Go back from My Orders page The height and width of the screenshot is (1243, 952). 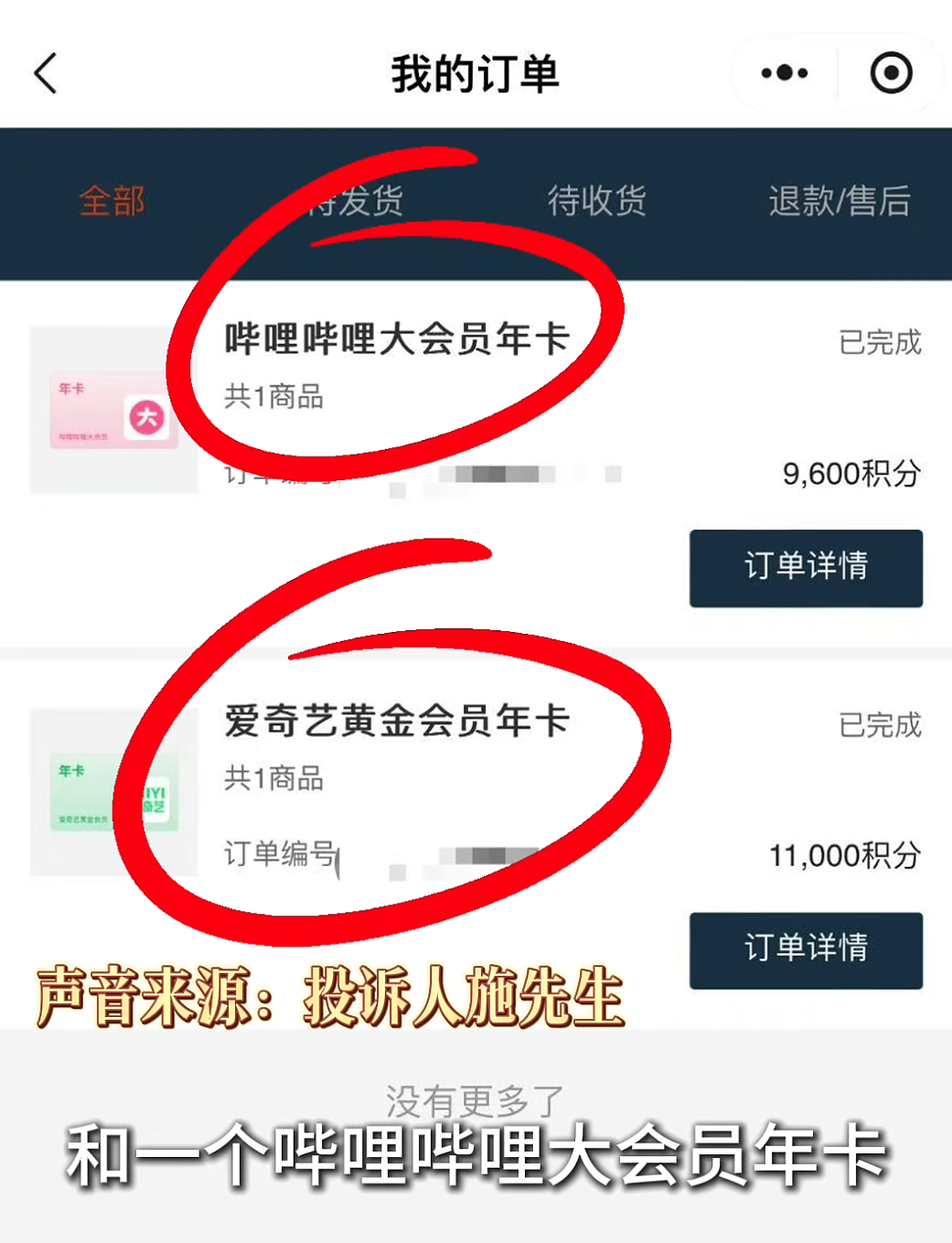(x=46, y=73)
